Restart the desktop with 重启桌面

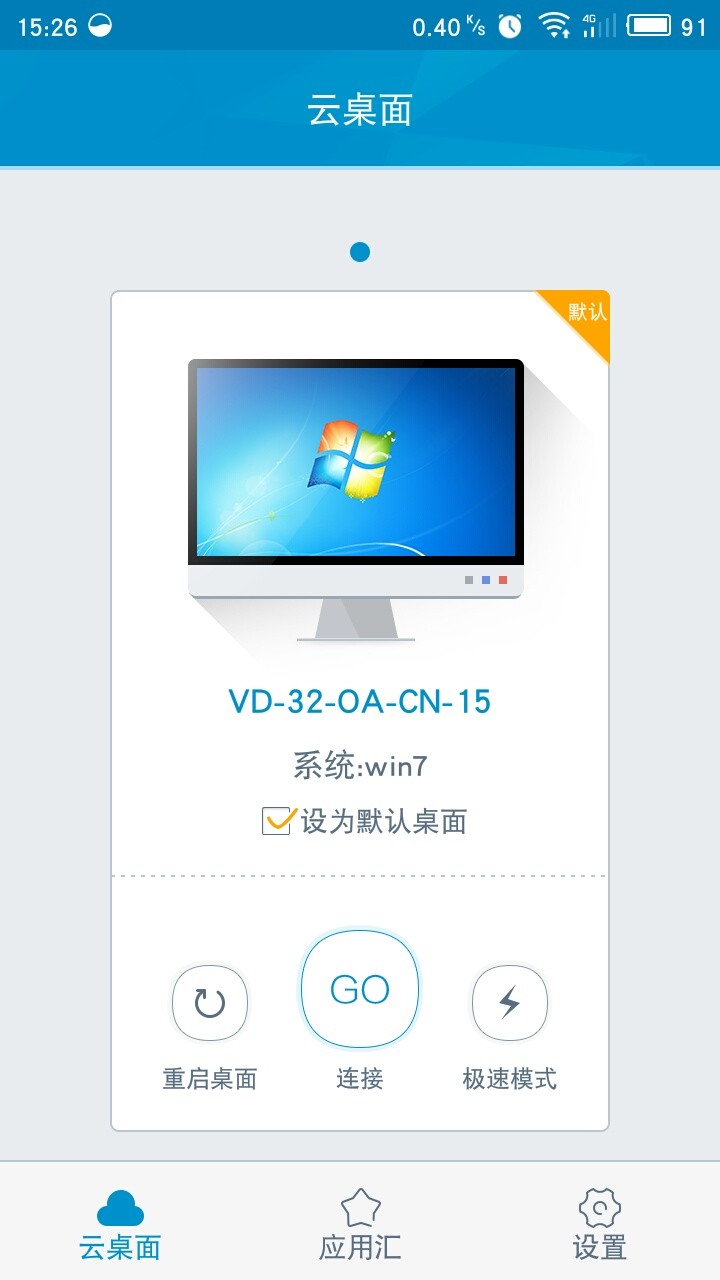[x=210, y=1003]
